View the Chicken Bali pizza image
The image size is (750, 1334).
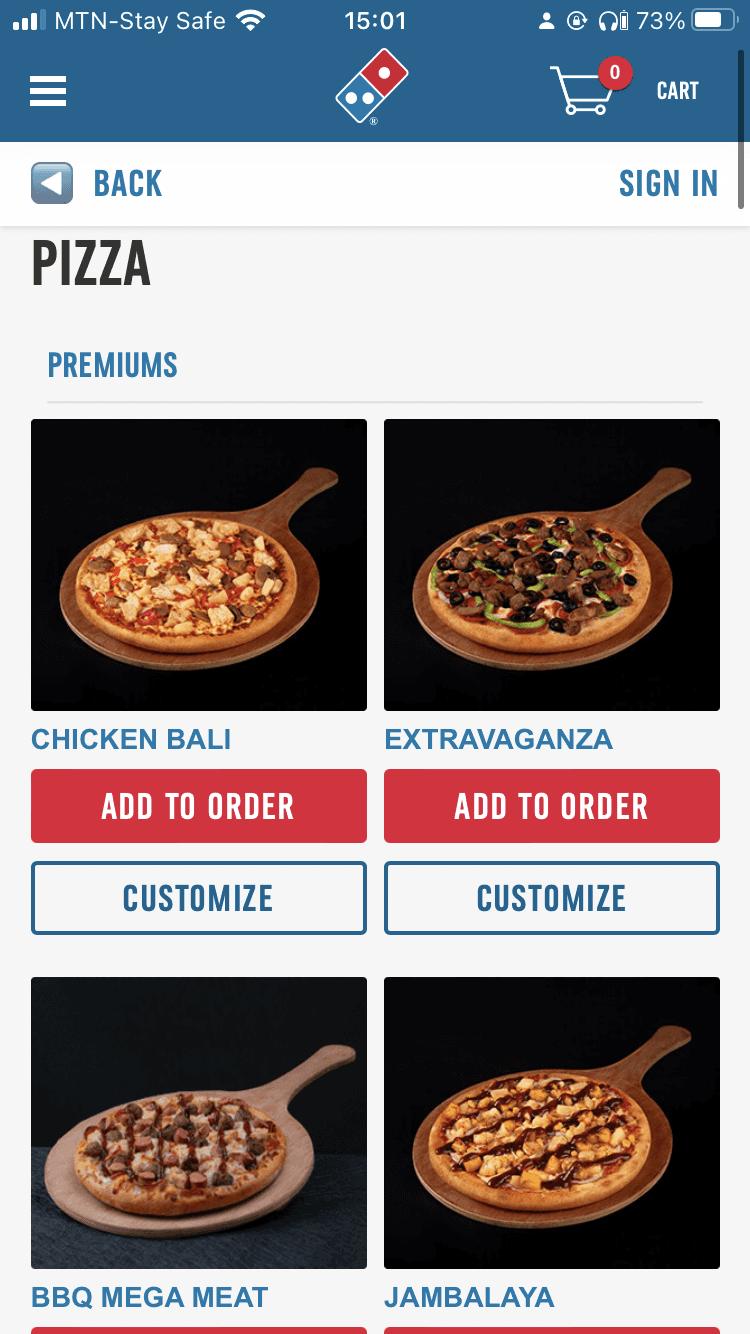click(x=199, y=565)
